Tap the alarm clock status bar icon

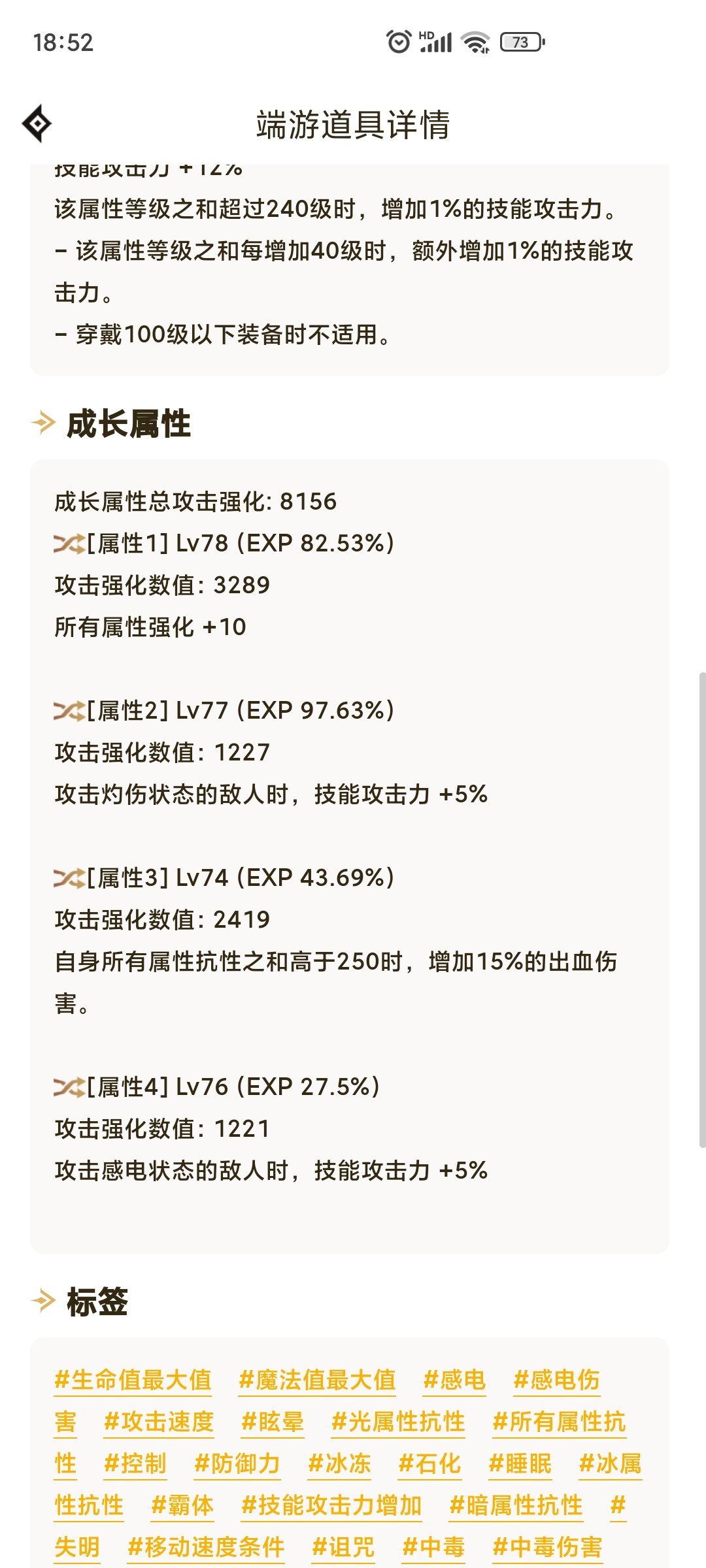[399, 41]
